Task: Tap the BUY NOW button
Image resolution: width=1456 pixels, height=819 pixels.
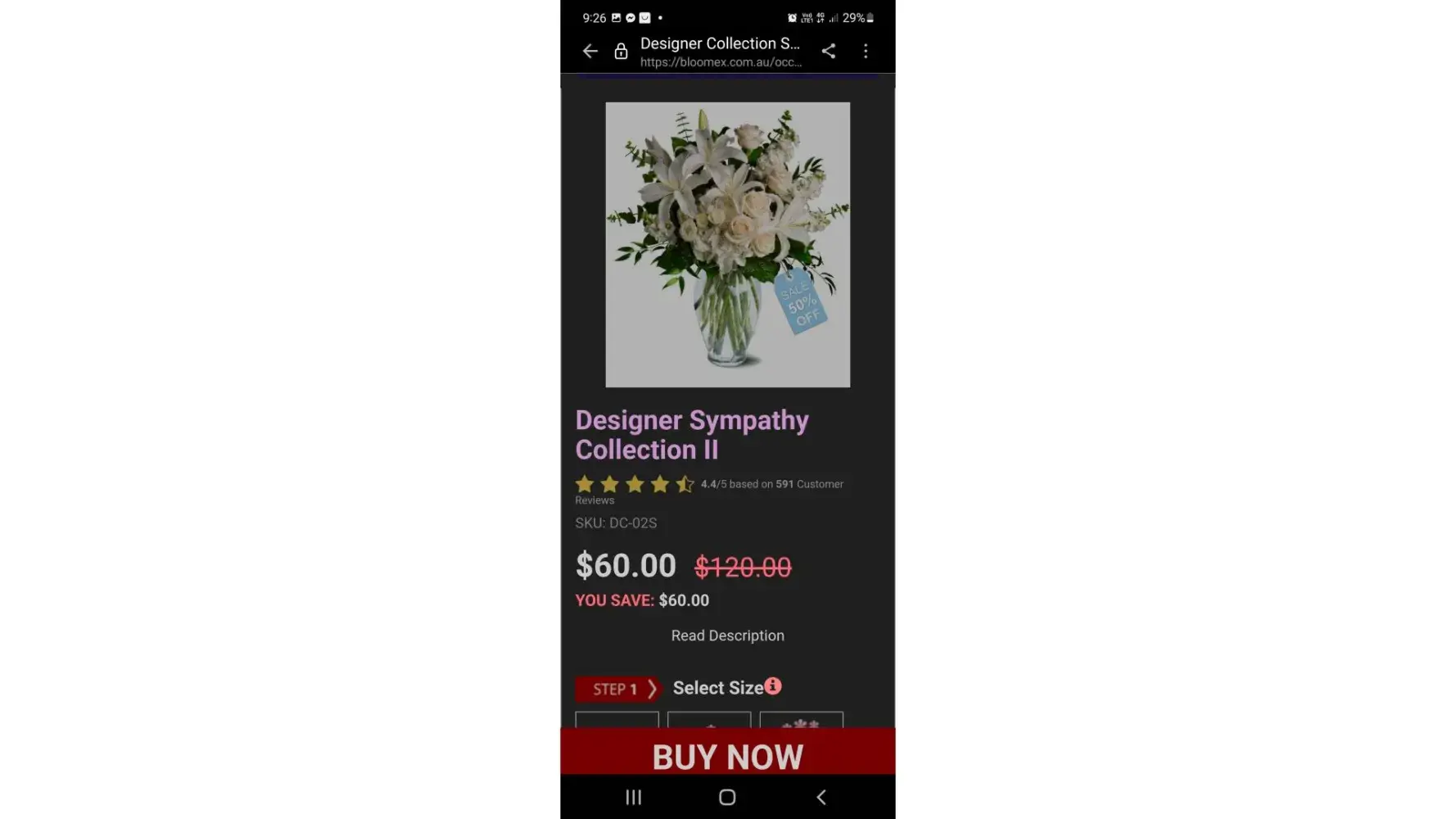Action: (x=727, y=755)
